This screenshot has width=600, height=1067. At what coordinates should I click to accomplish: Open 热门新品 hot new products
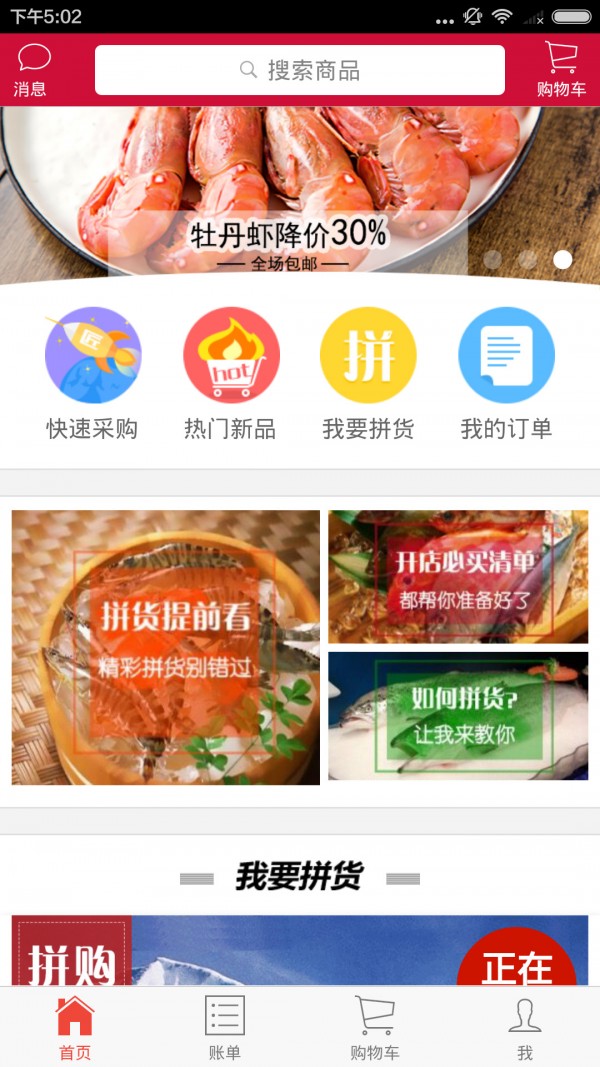(x=231, y=373)
